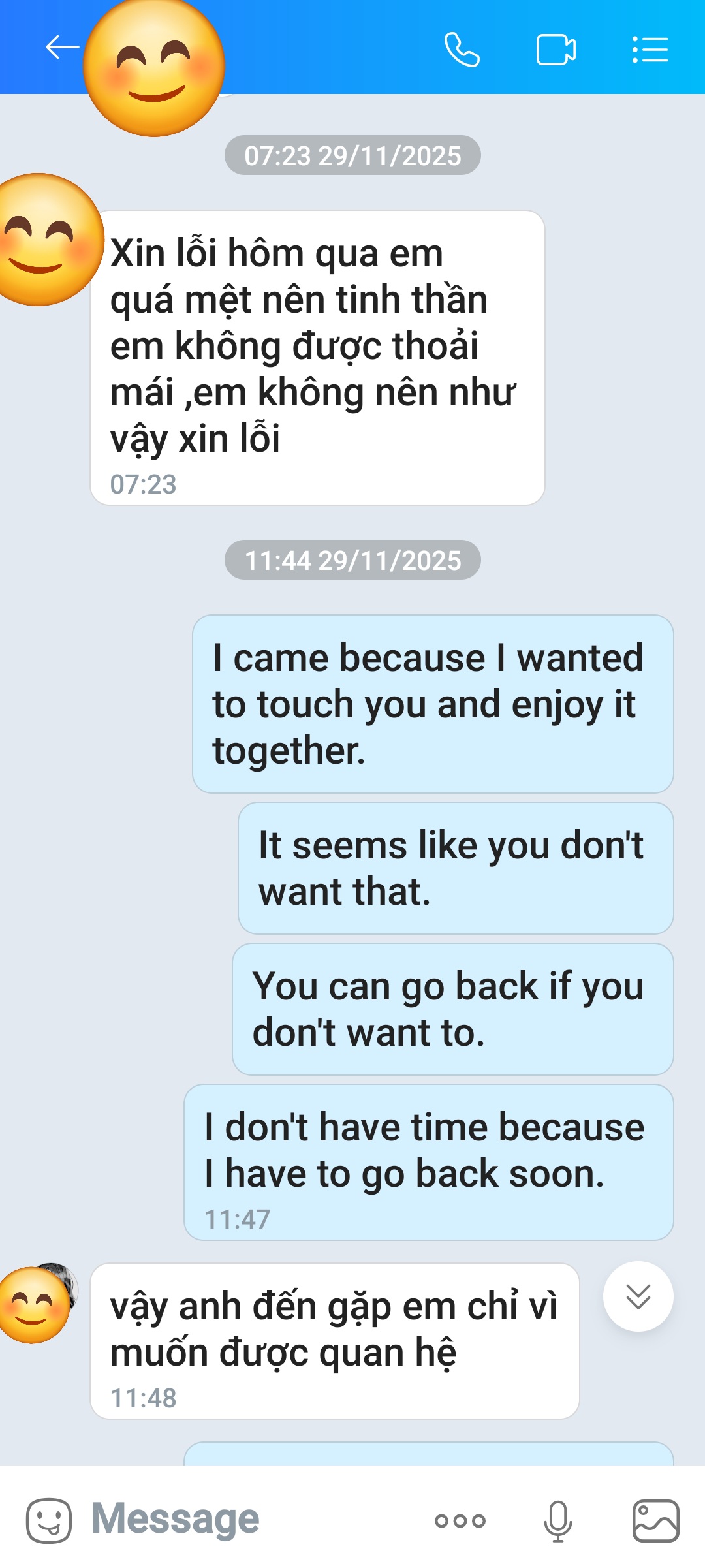Start a voice call
The width and height of the screenshot is (705, 1568).
(462, 50)
